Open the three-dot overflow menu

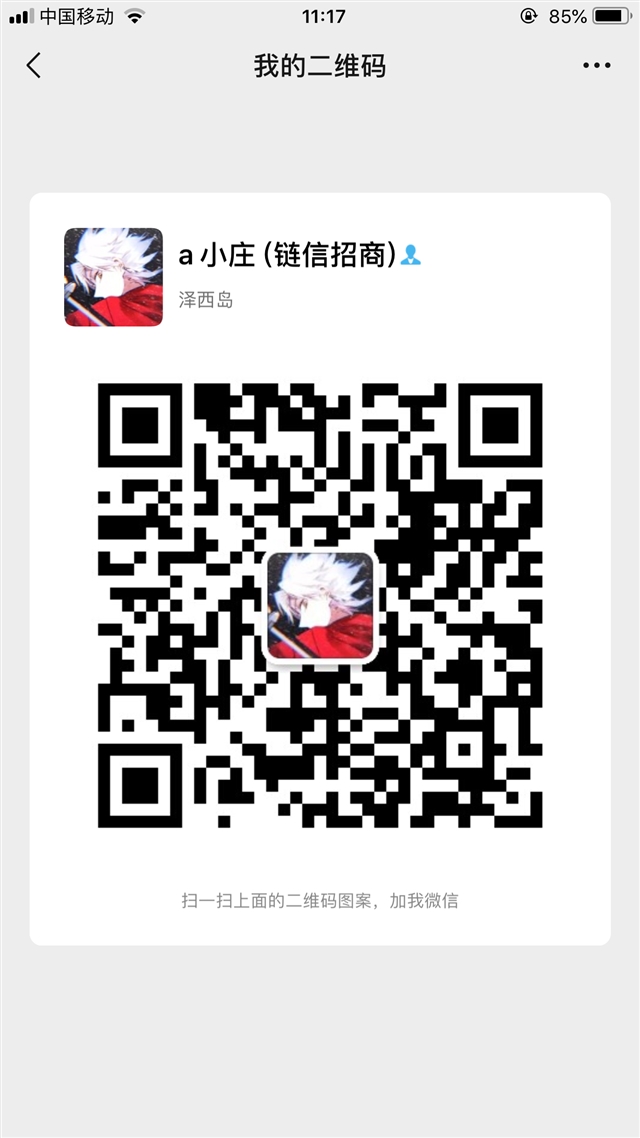[x=596, y=66]
